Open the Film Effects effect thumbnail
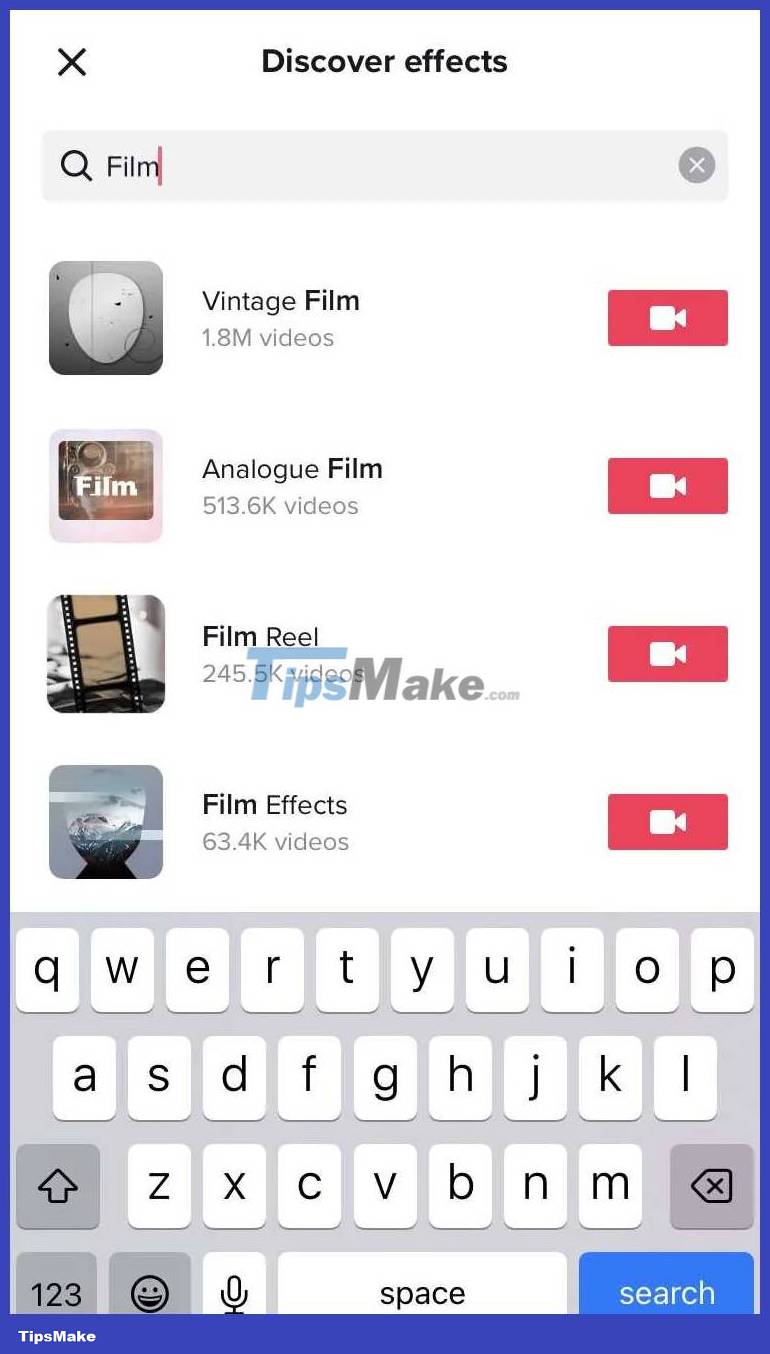This screenshot has height=1354, width=770. point(106,822)
